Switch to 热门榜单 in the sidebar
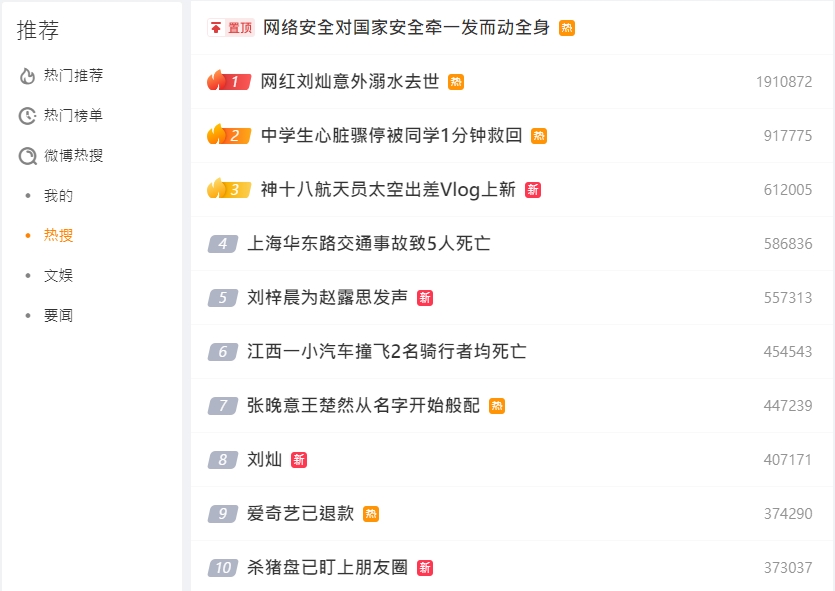Image resolution: width=835 pixels, height=591 pixels. coord(72,115)
